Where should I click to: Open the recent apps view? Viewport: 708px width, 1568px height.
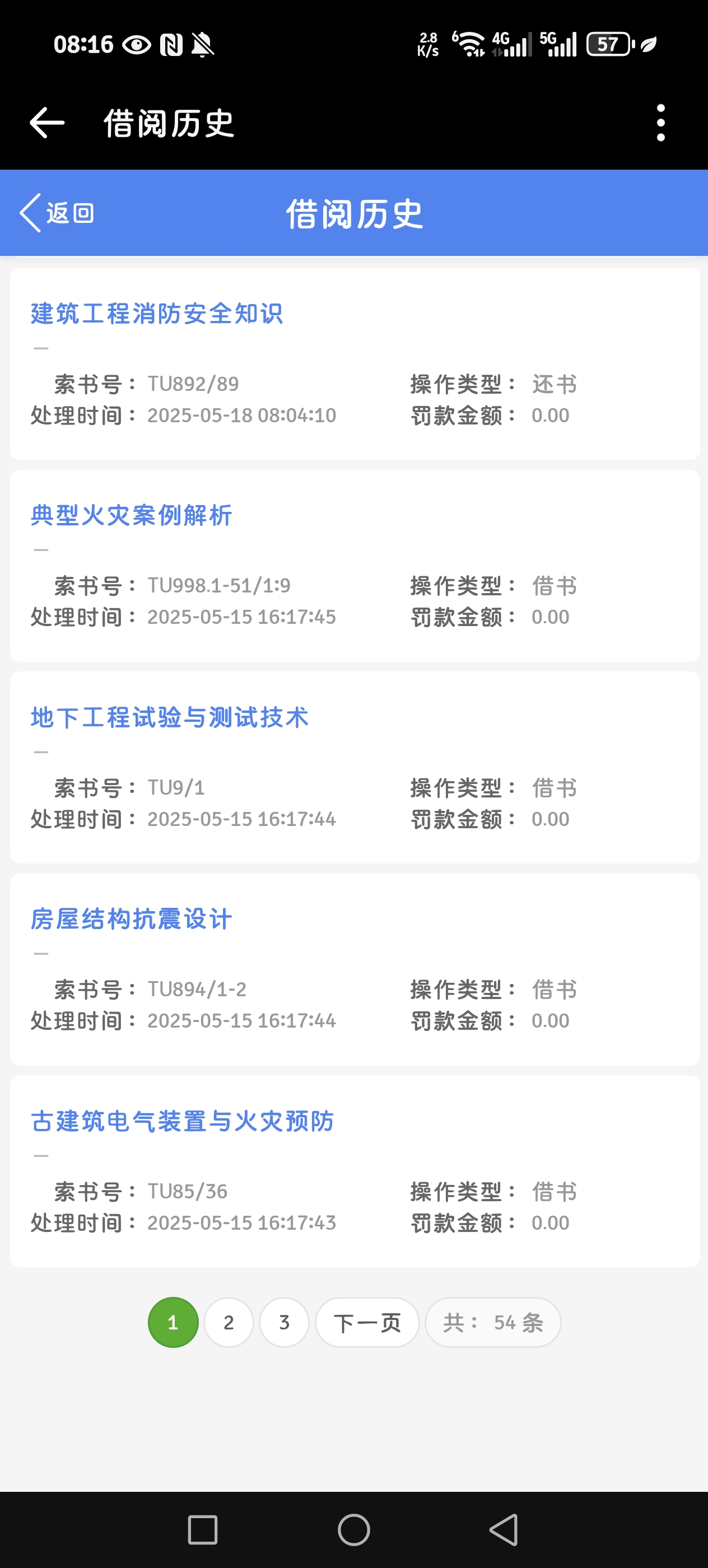tap(203, 1530)
